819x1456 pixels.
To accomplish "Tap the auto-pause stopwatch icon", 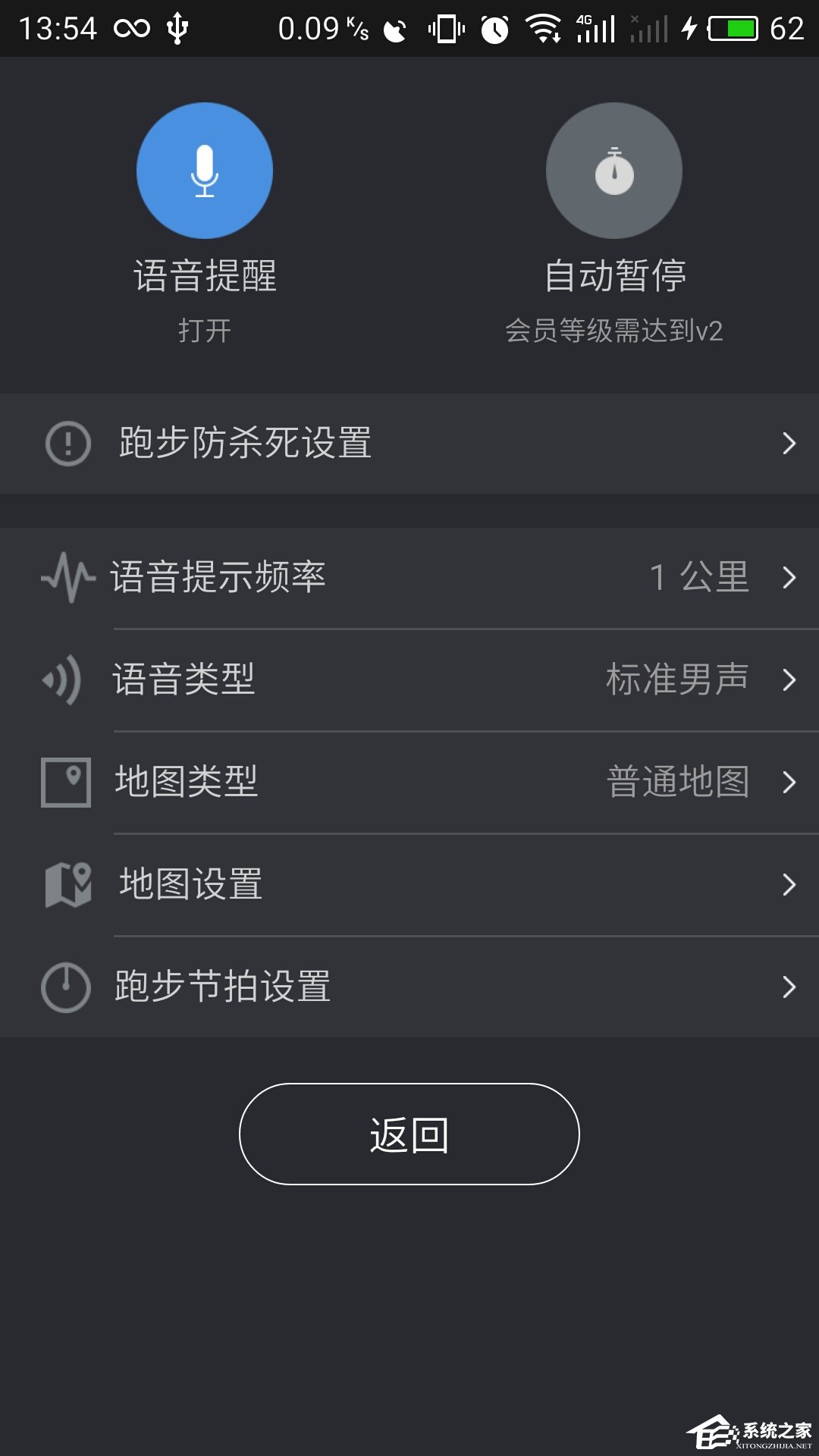I will point(613,171).
